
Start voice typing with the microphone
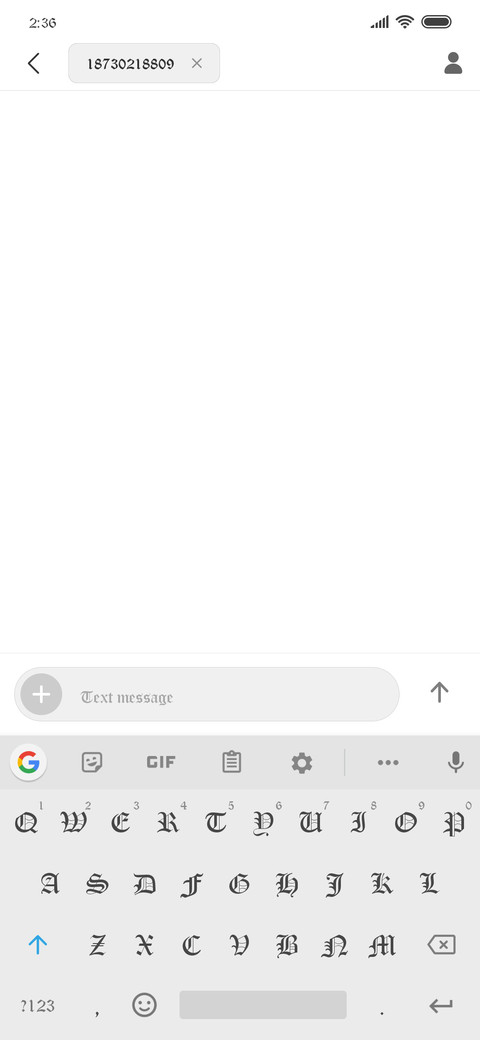click(455, 763)
